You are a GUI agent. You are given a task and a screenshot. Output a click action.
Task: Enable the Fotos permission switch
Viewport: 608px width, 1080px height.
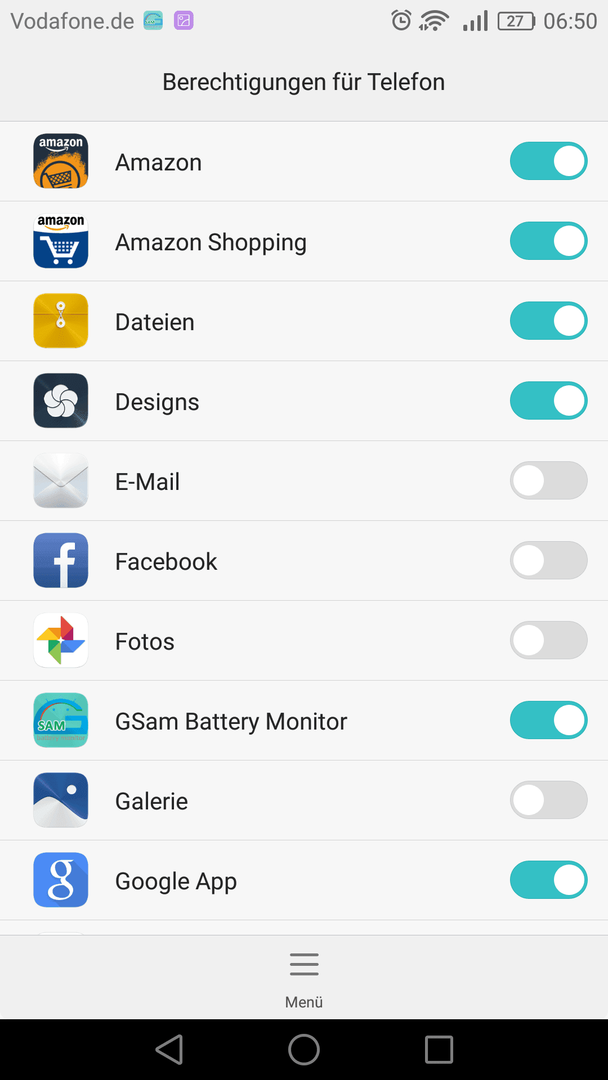point(548,641)
